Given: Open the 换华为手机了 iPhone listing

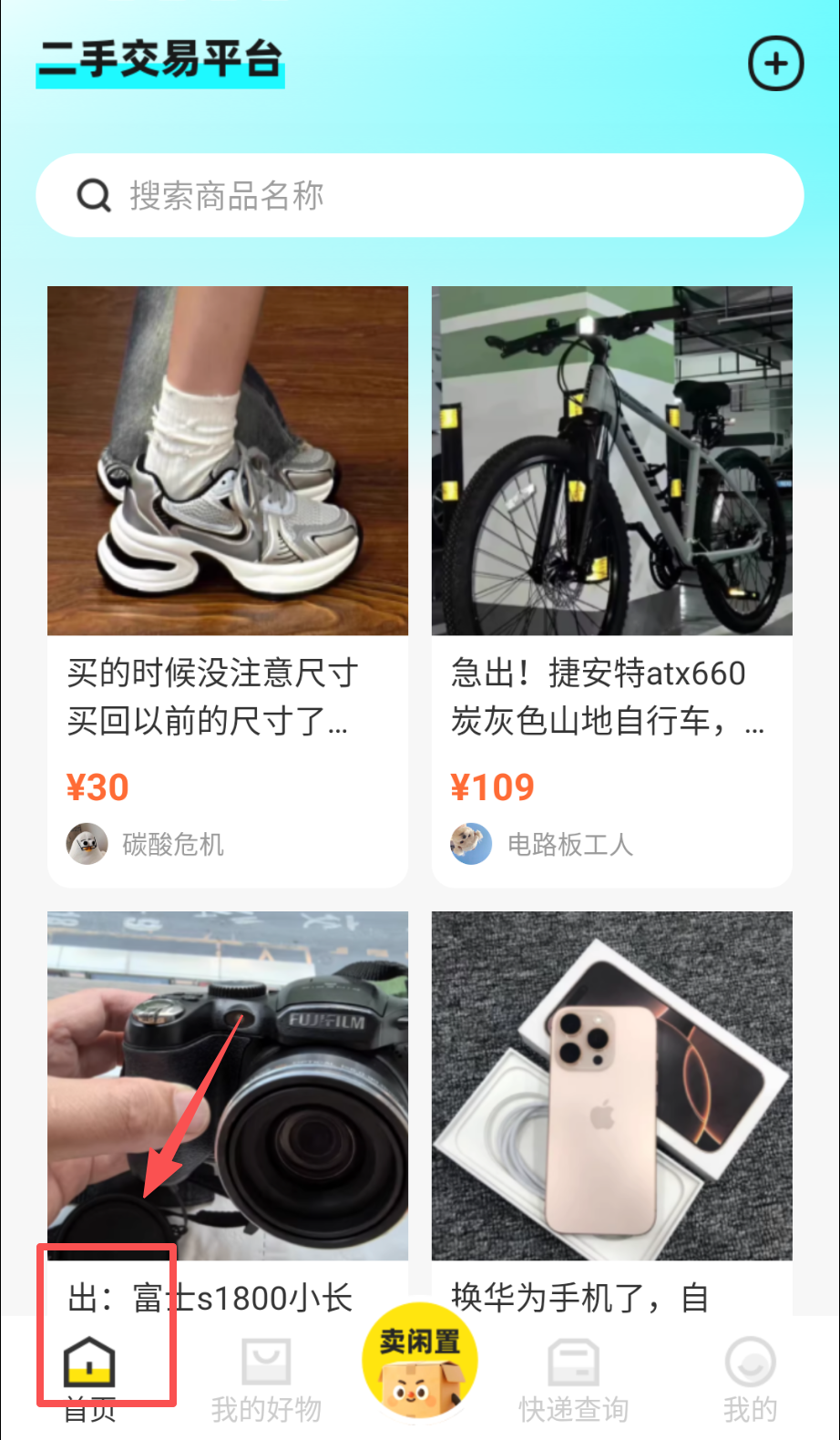Looking at the screenshot, I should point(611,1094).
